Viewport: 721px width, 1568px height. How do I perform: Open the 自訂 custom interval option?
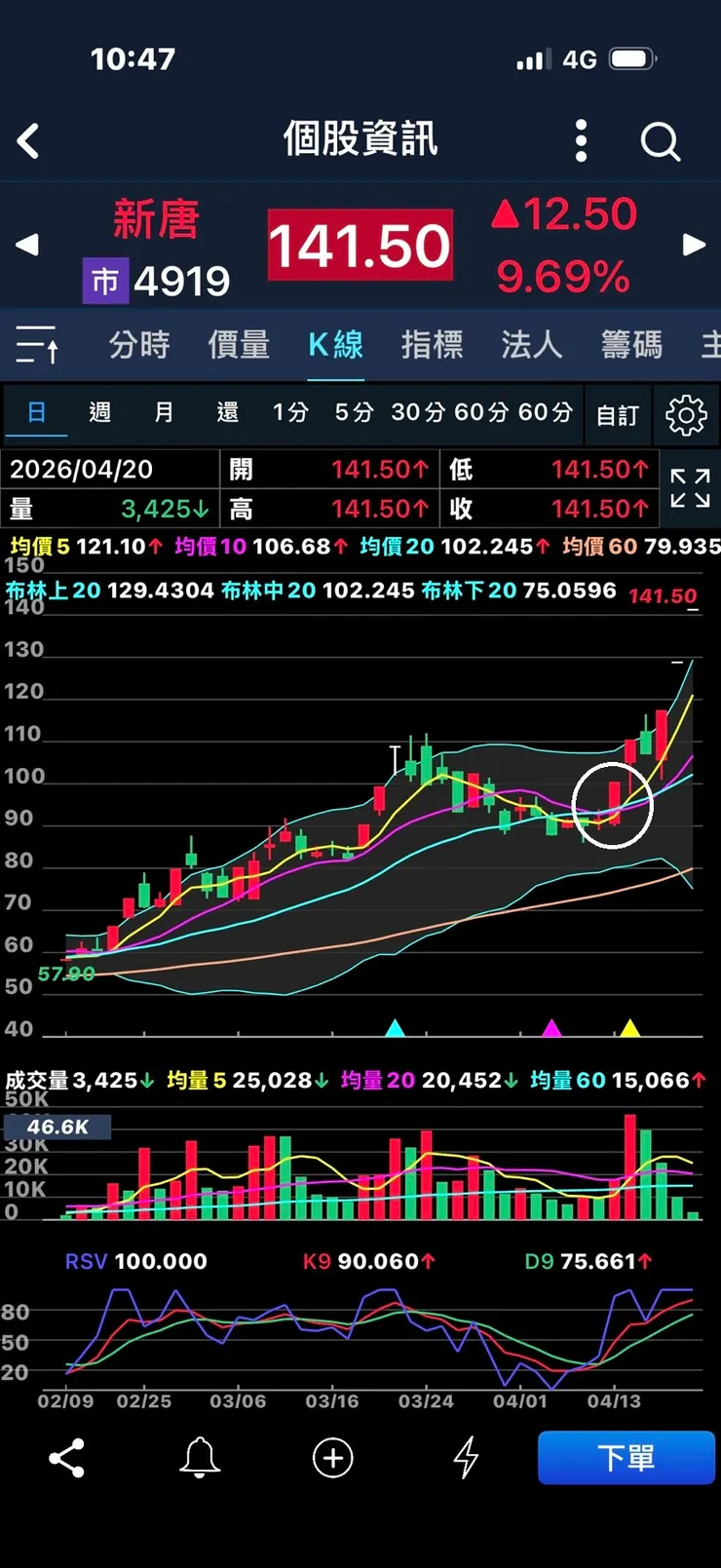[x=617, y=414]
